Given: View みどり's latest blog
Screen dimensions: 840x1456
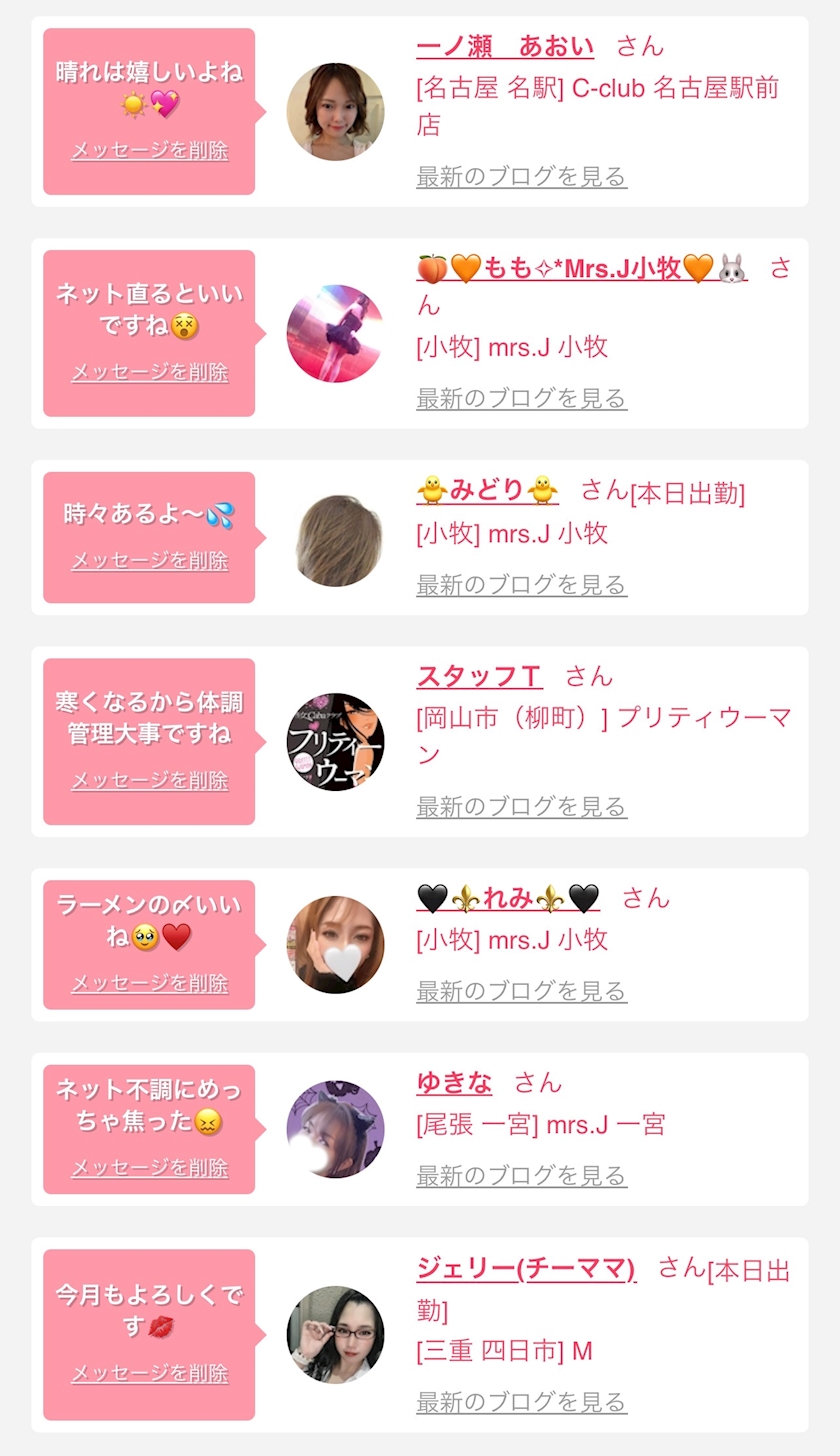Looking at the screenshot, I should [x=521, y=584].
